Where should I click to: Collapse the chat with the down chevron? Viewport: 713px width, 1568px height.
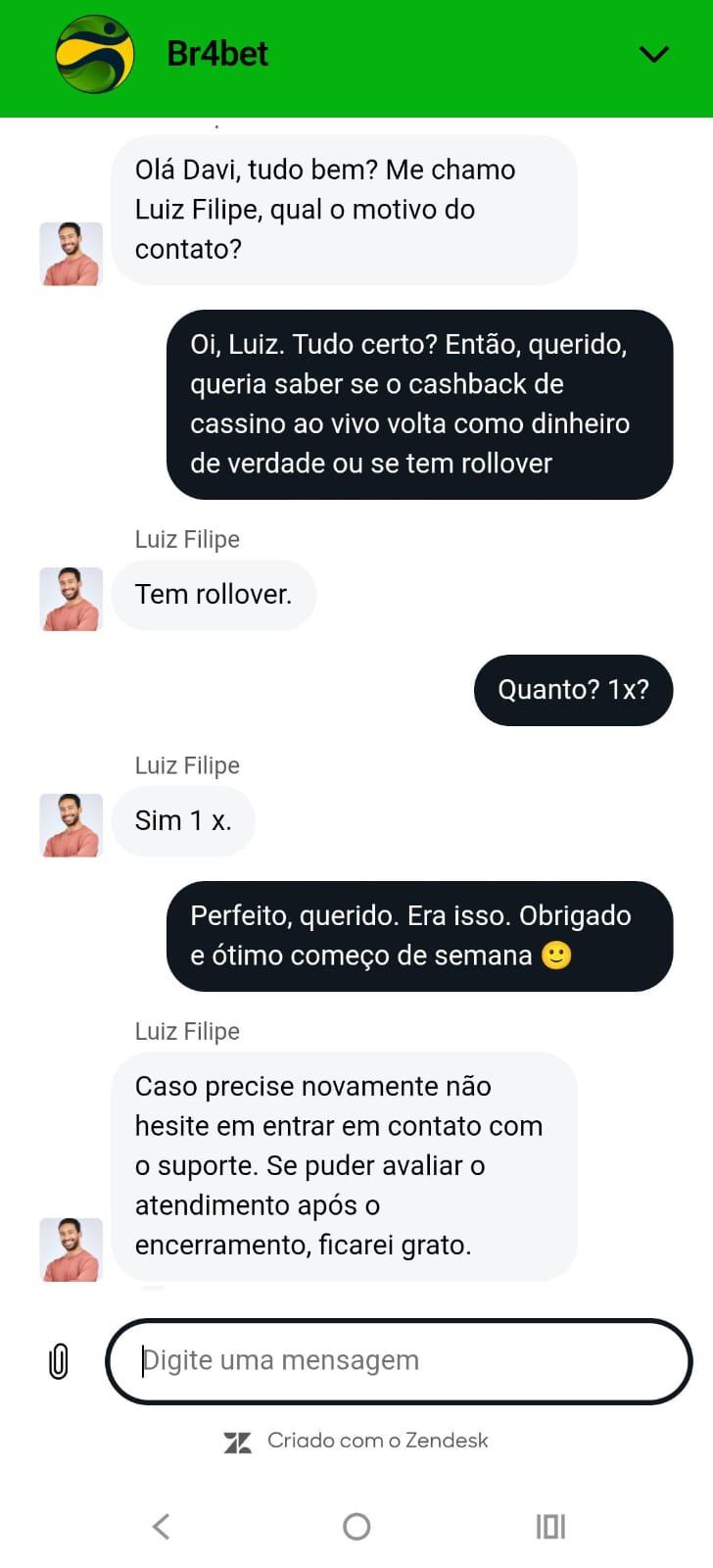653,55
